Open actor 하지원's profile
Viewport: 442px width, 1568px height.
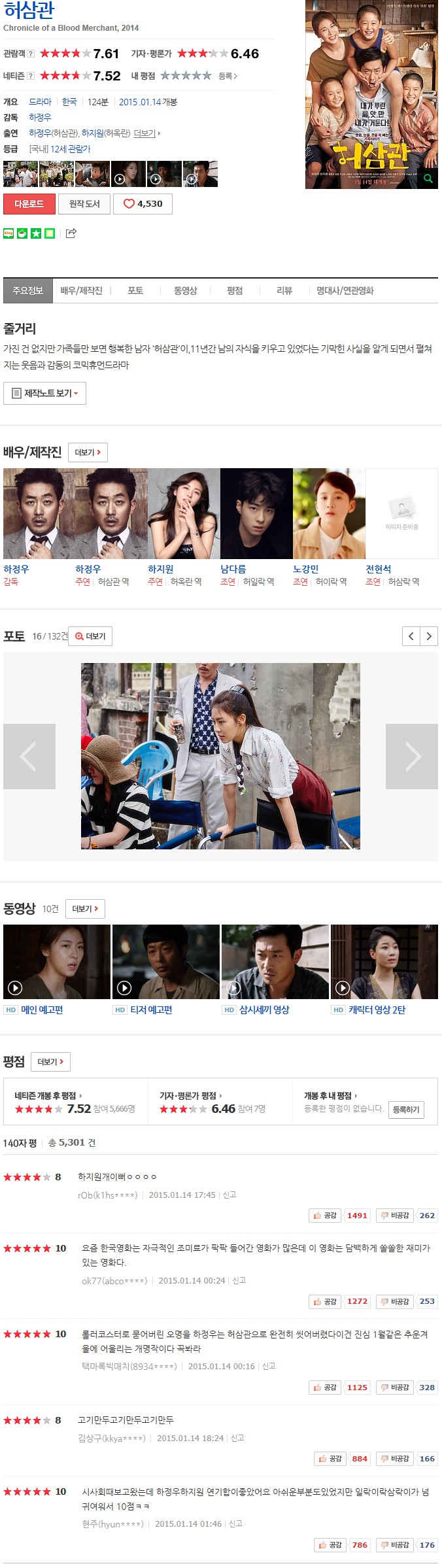tap(161, 569)
